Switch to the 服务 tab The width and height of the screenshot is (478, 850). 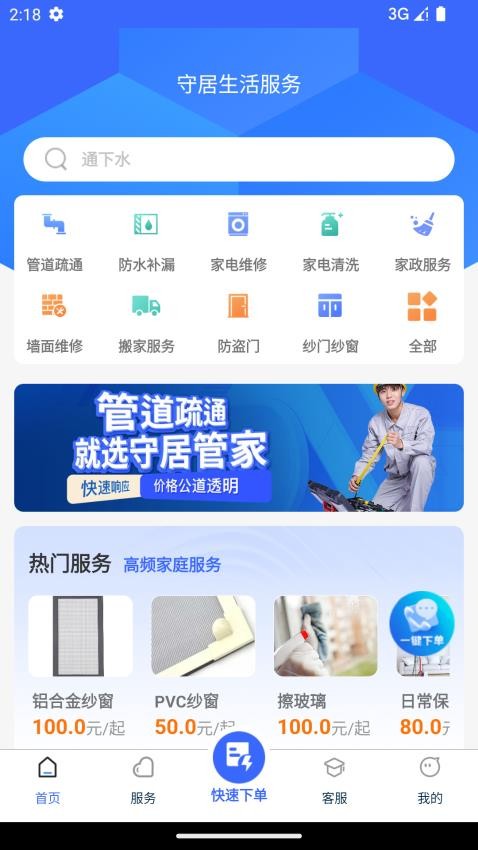pyautogui.click(x=143, y=781)
